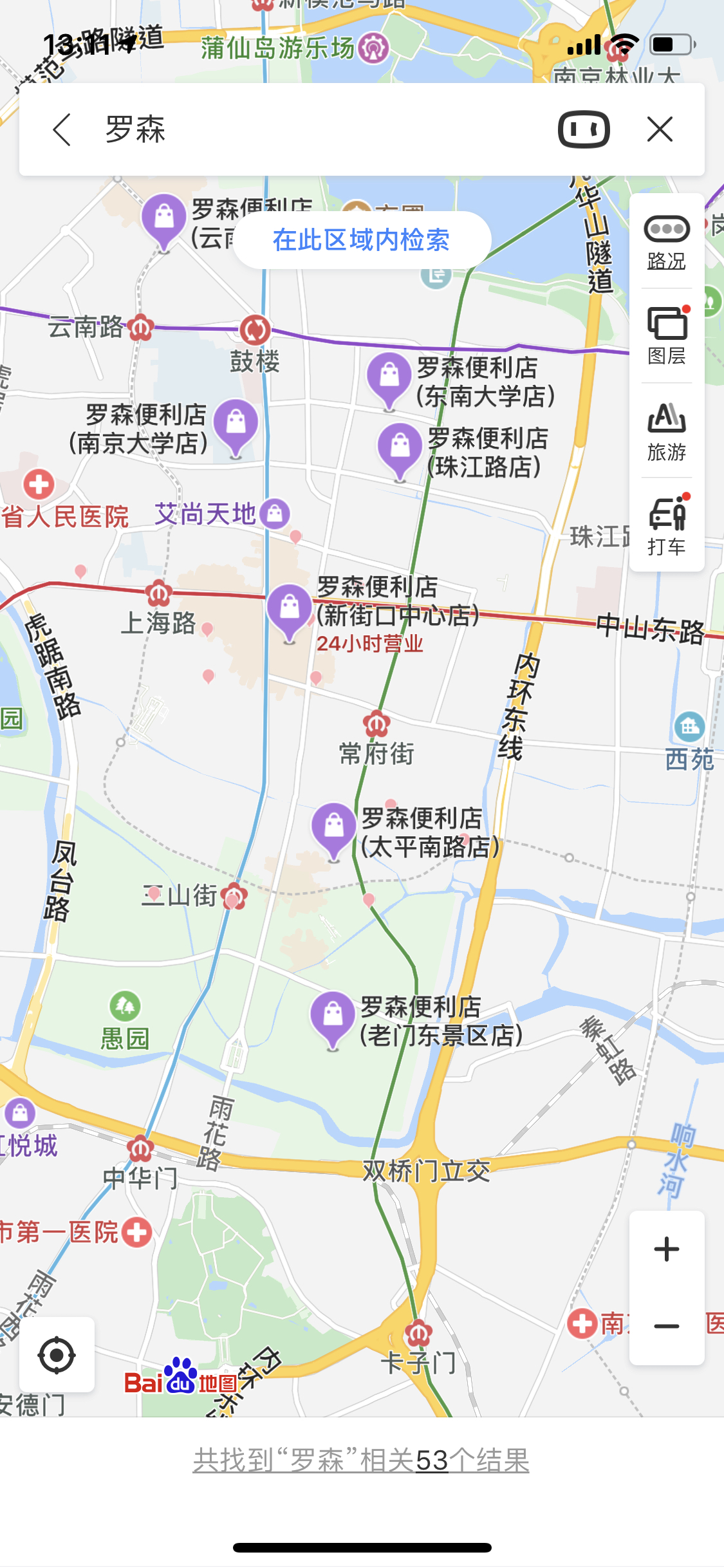This screenshot has width=724, height=1568.
Task: Open the 打车 ride-hailing option
Action: click(x=667, y=525)
